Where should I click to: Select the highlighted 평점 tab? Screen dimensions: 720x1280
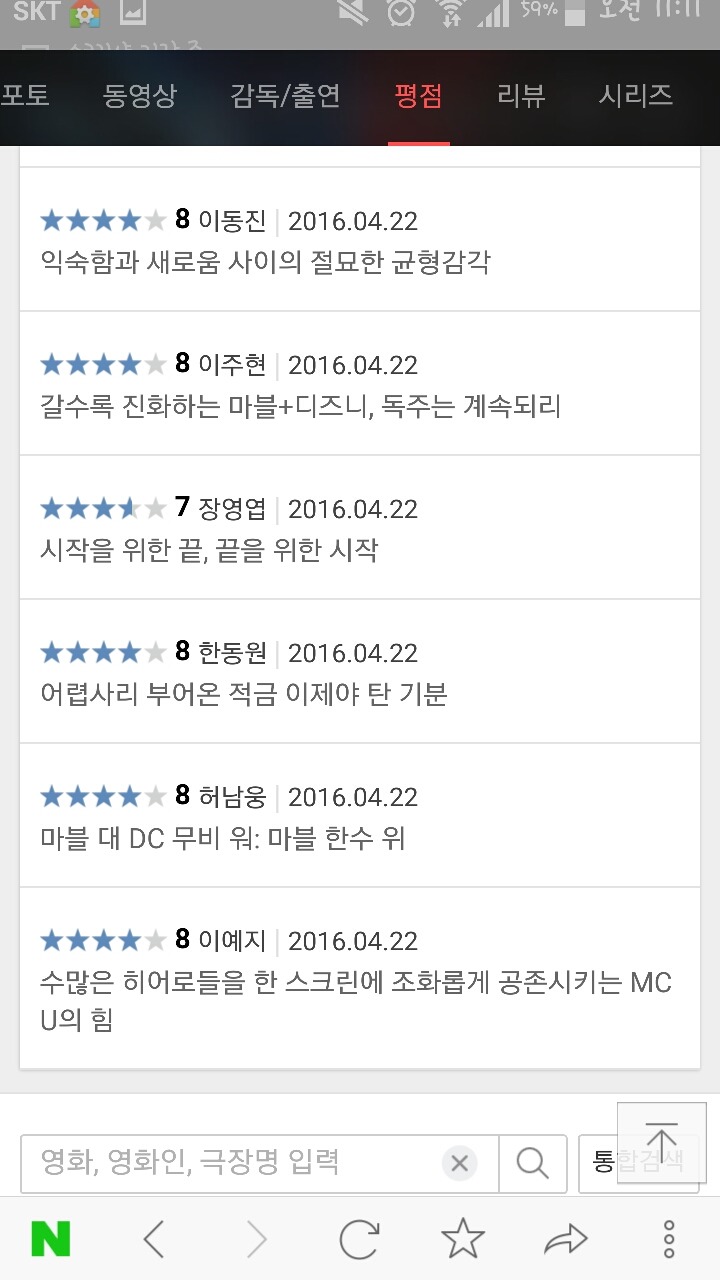[419, 95]
